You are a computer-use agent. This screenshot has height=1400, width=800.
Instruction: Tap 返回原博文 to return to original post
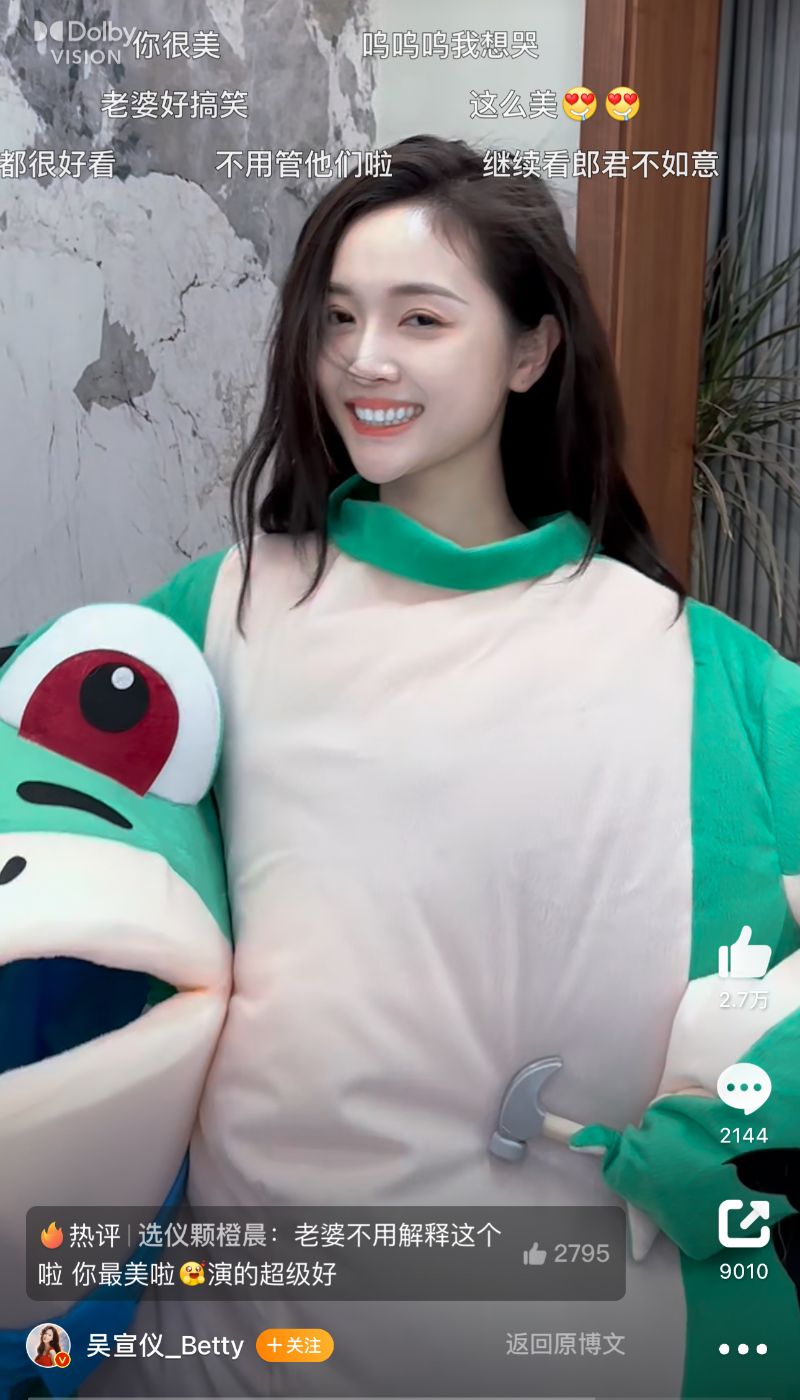[x=565, y=1344]
